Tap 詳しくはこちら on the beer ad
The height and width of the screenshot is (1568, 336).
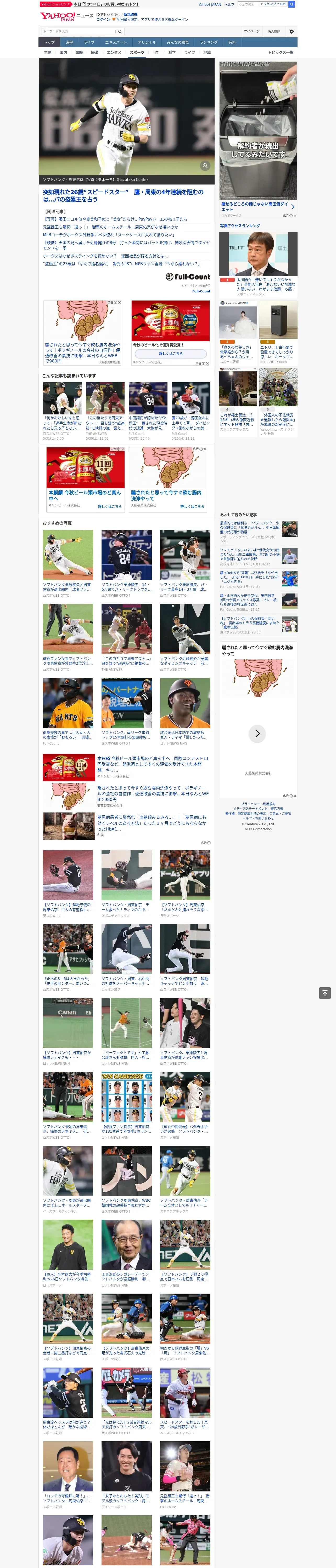(171, 354)
